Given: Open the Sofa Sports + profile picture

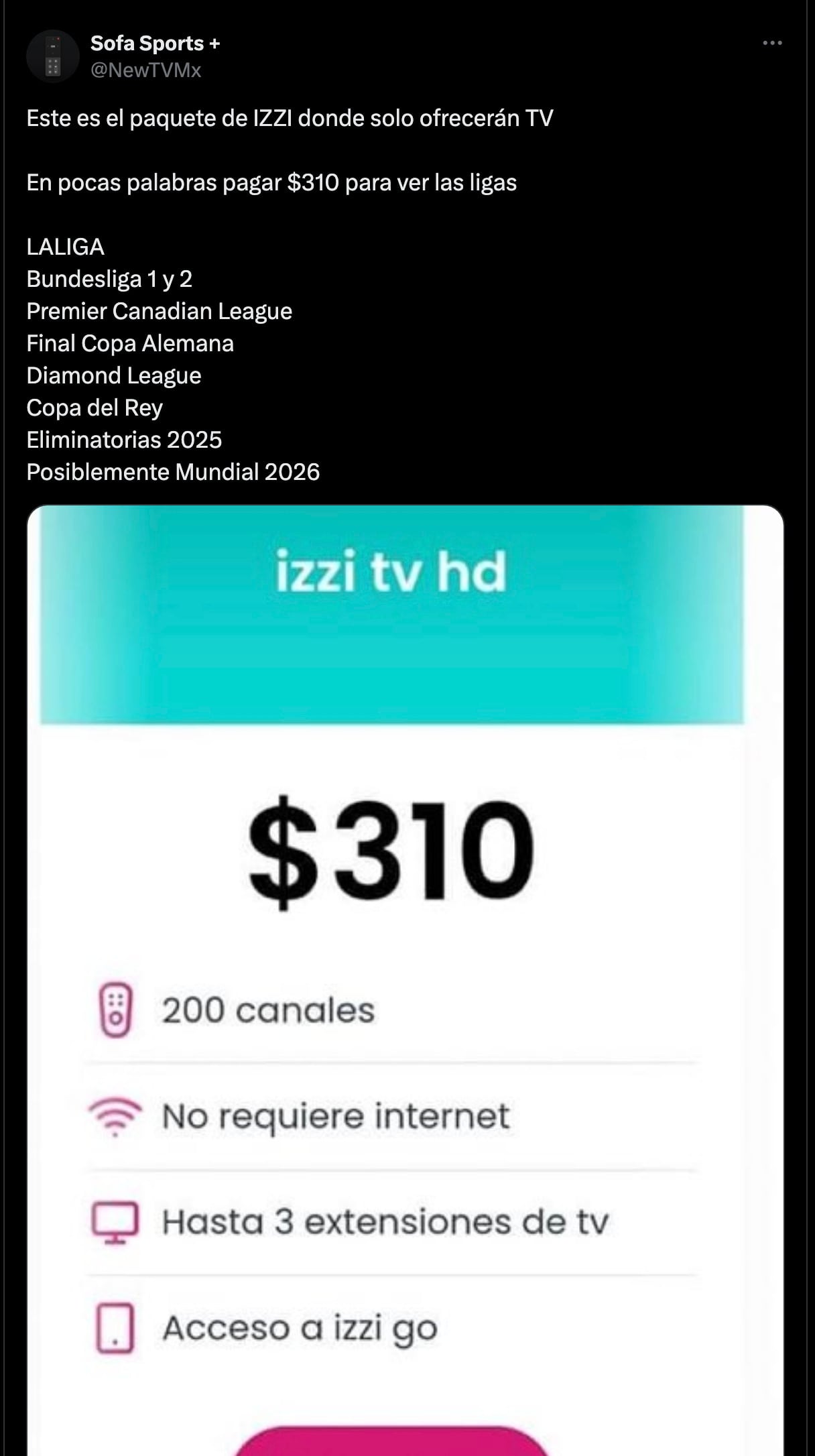Looking at the screenshot, I should pos(53,56).
